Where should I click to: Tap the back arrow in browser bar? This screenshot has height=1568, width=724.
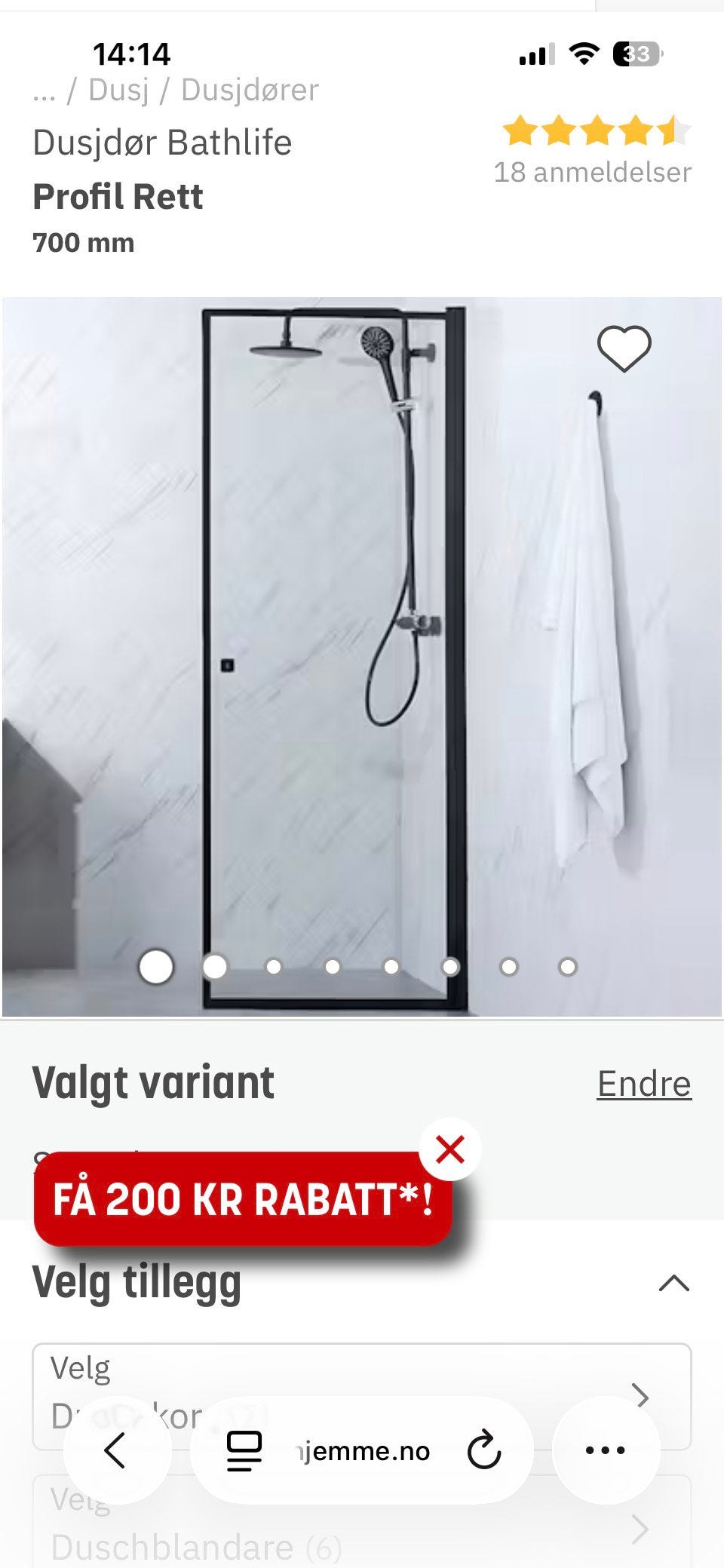115,1449
